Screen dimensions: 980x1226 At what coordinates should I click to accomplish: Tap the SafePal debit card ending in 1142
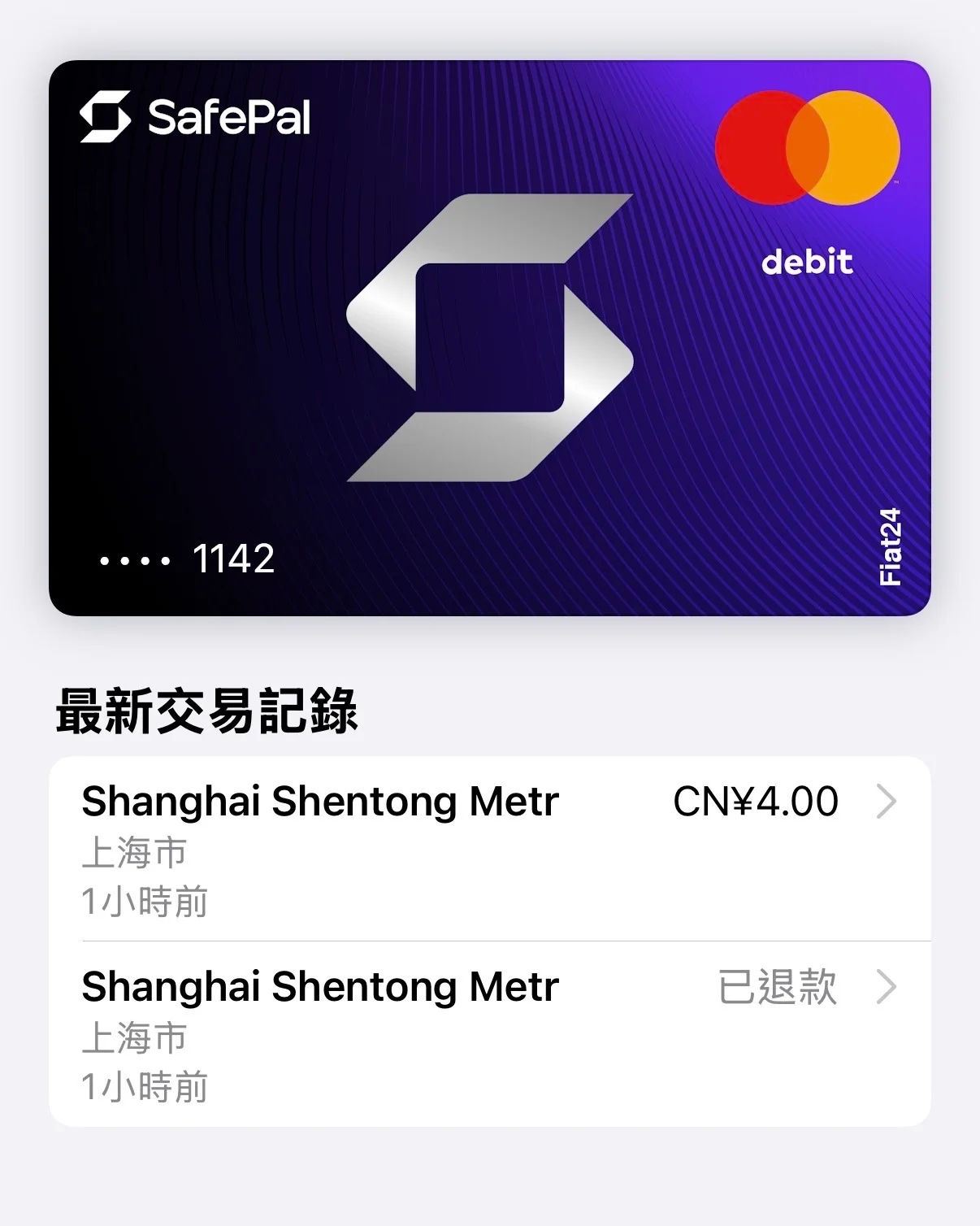pyautogui.click(x=489, y=337)
